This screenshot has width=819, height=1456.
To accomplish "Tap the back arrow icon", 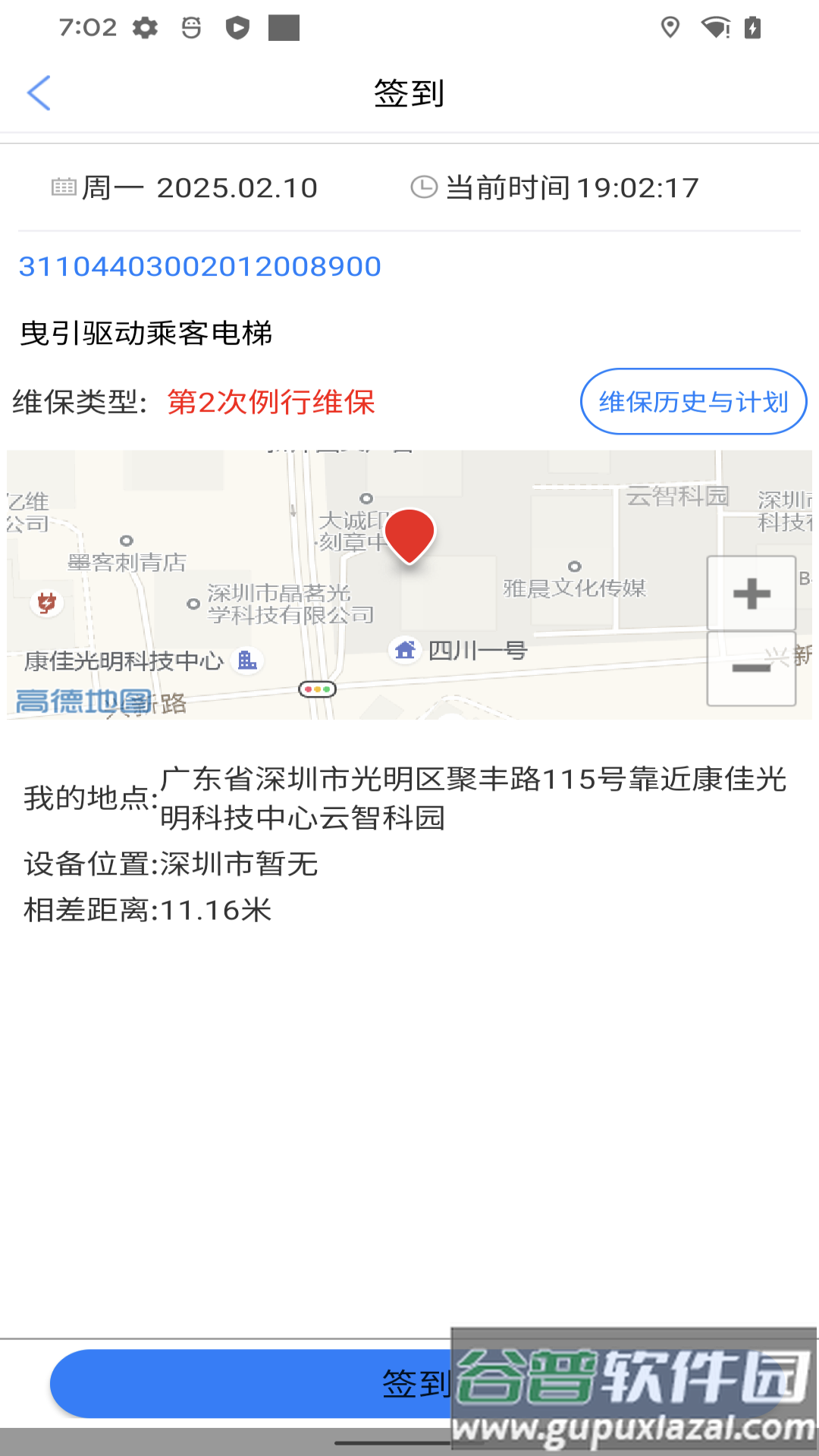I will click(x=39, y=93).
